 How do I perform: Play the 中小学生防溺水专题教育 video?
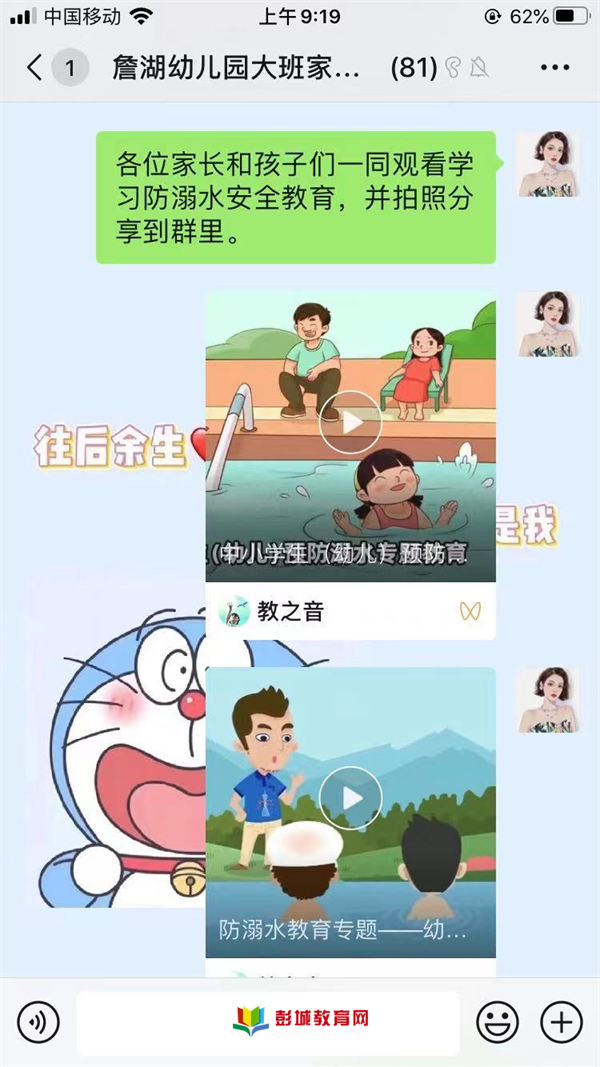coord(350,422)
